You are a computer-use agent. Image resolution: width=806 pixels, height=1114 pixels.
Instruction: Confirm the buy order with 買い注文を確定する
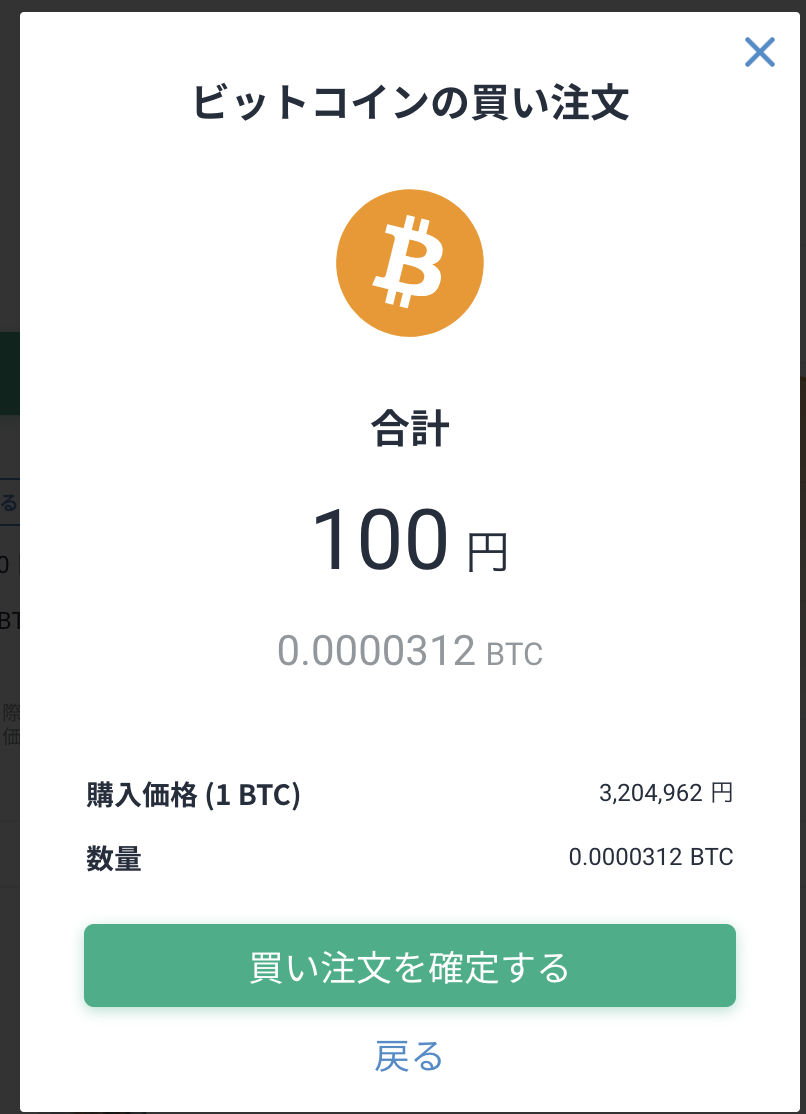pos(409,966)
